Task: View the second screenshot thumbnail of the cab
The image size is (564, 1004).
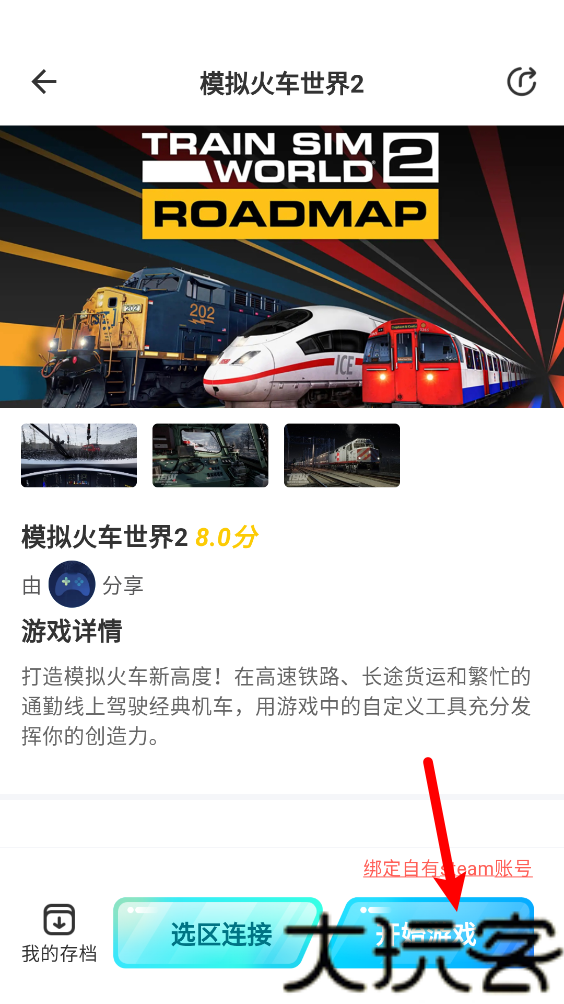Action: (x=210, y=455)
